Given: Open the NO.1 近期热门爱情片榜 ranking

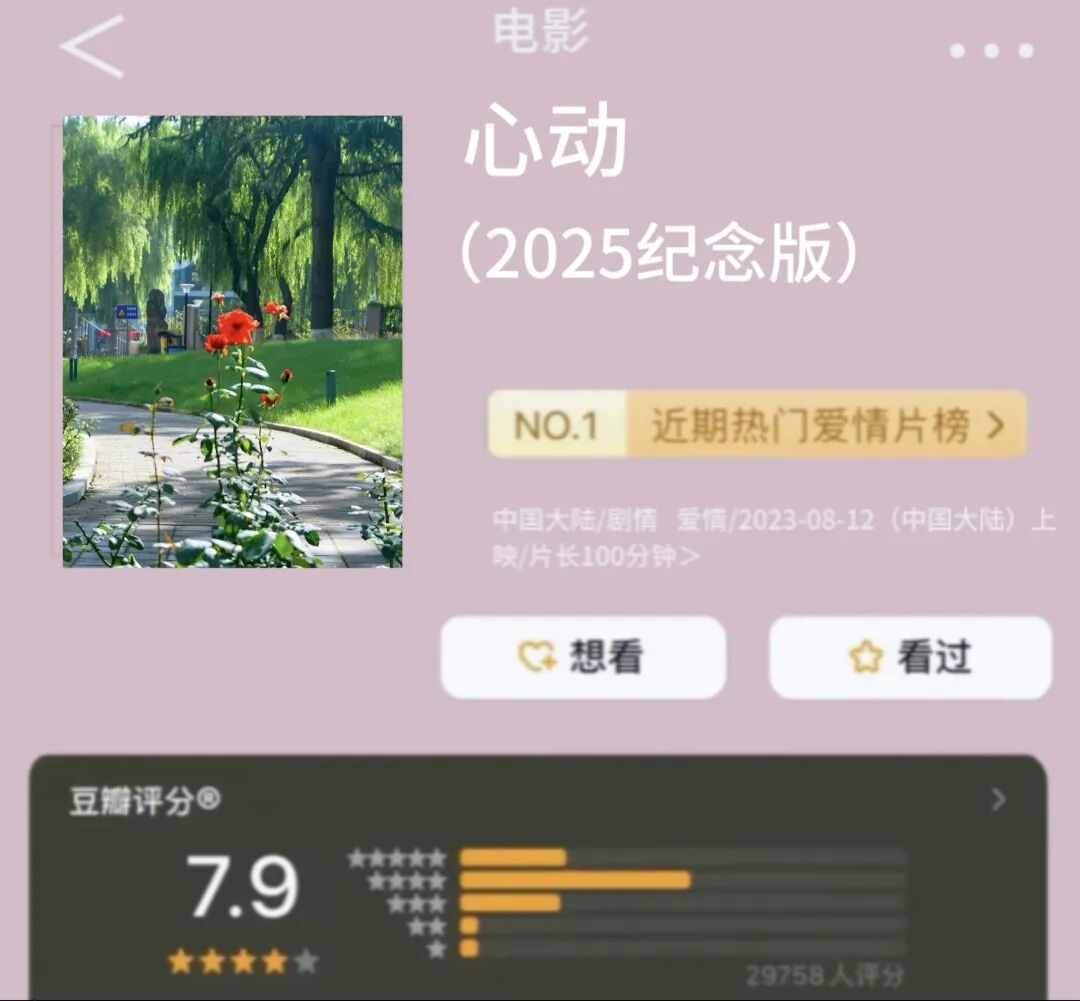Looking at the screenshot, I should (x=757, y=424).
